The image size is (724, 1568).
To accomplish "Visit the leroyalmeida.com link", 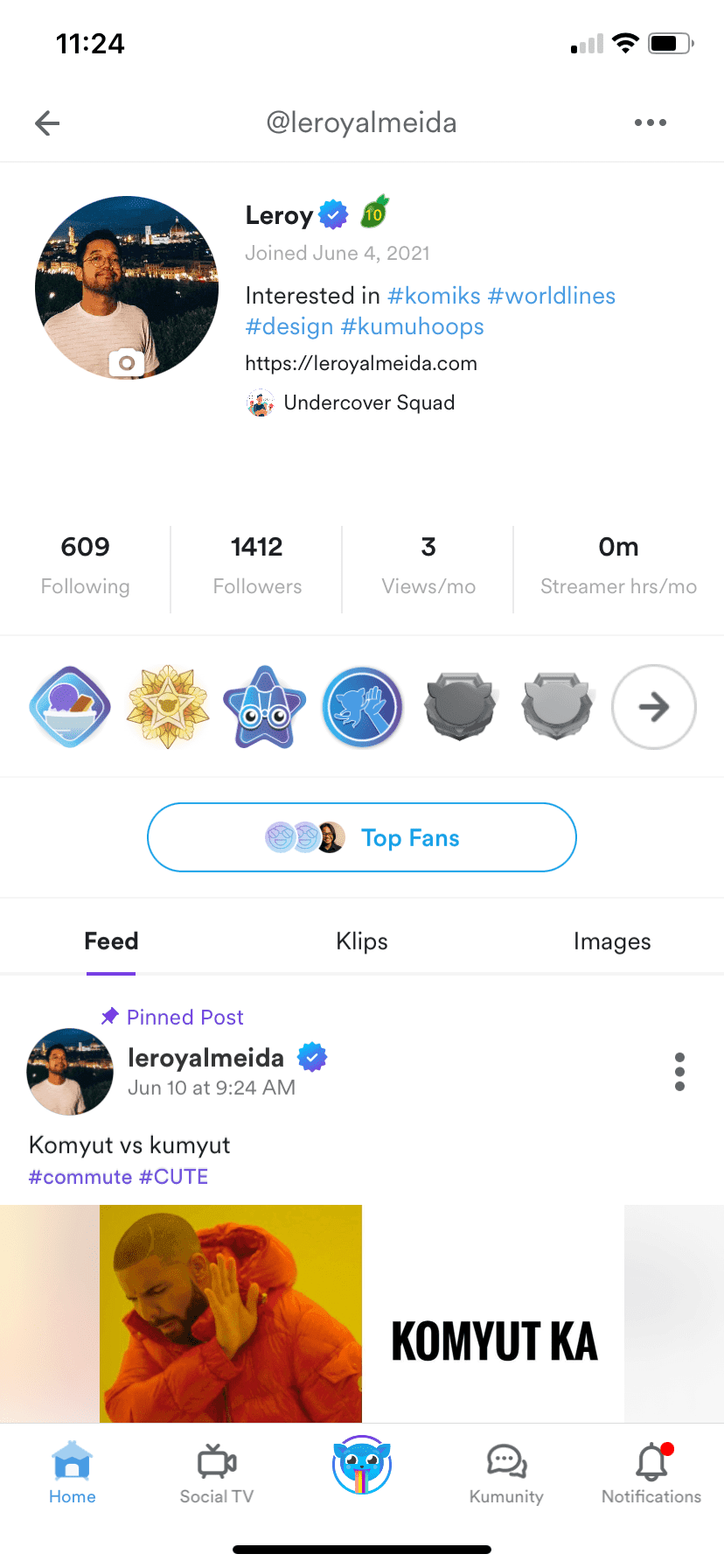I will tap(361, 362).
